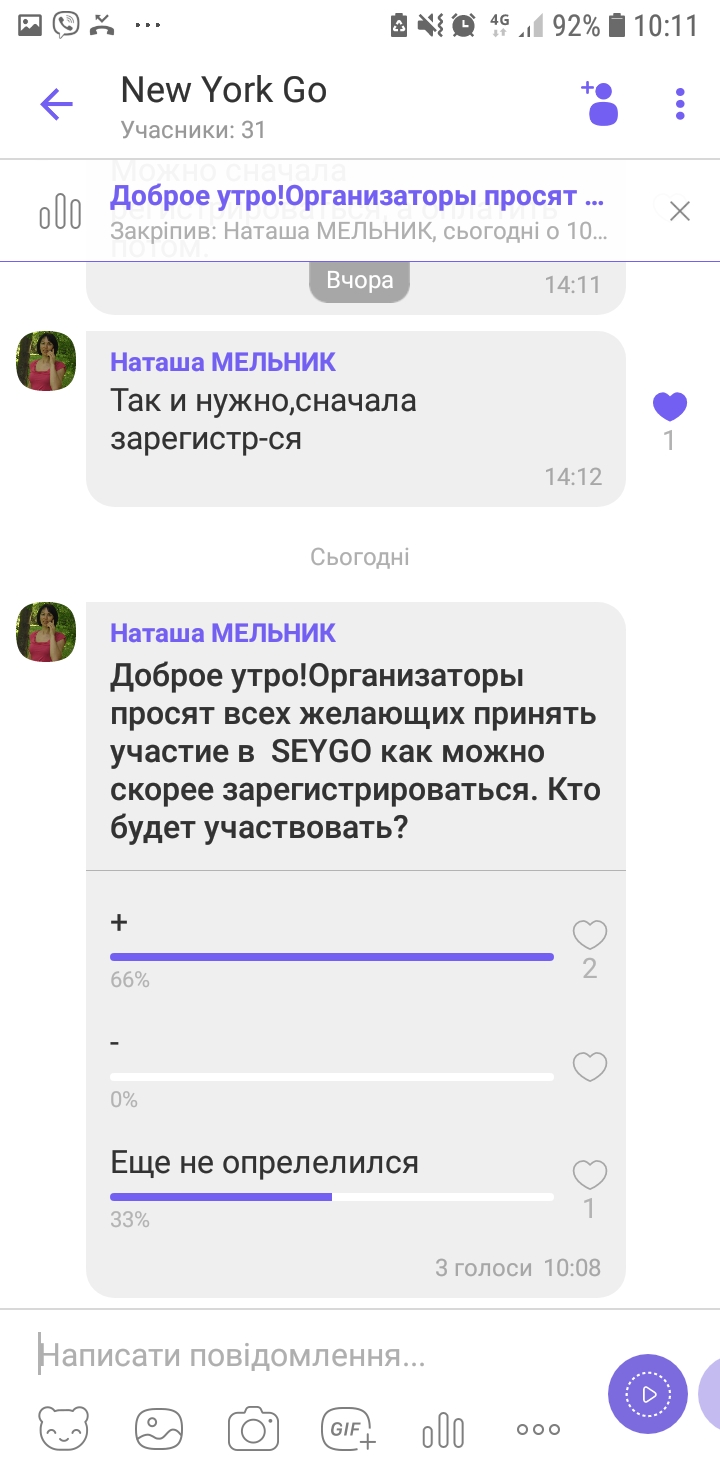Show more attachment options
This screenshot has height=1480, width=720.
(x=538, y=1430)
